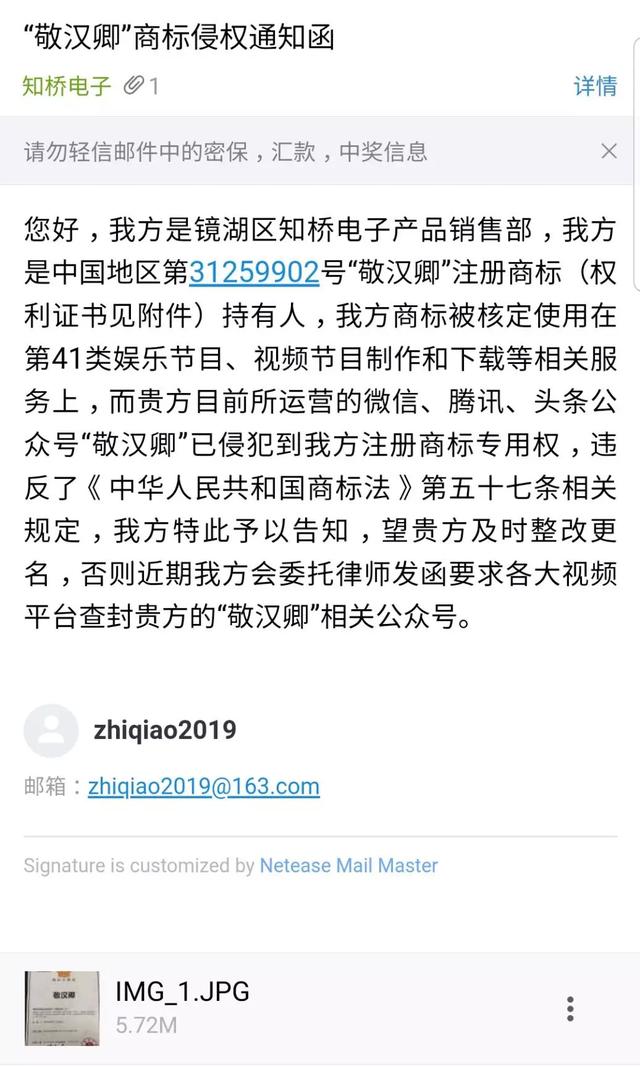Tap the sender name 知桥电子
Viewport: 640px width, 1067px height.
[x=66, y=86]
